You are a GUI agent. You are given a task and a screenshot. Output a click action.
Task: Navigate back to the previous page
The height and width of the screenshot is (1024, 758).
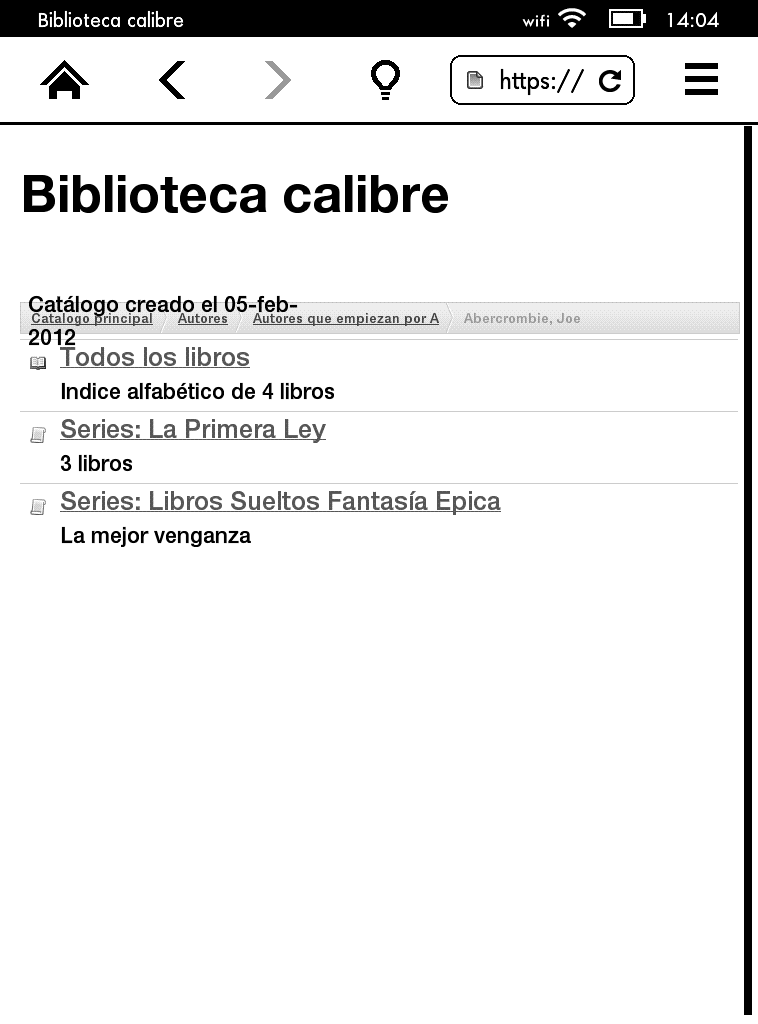pyautogui.click(x=172, y=81)
